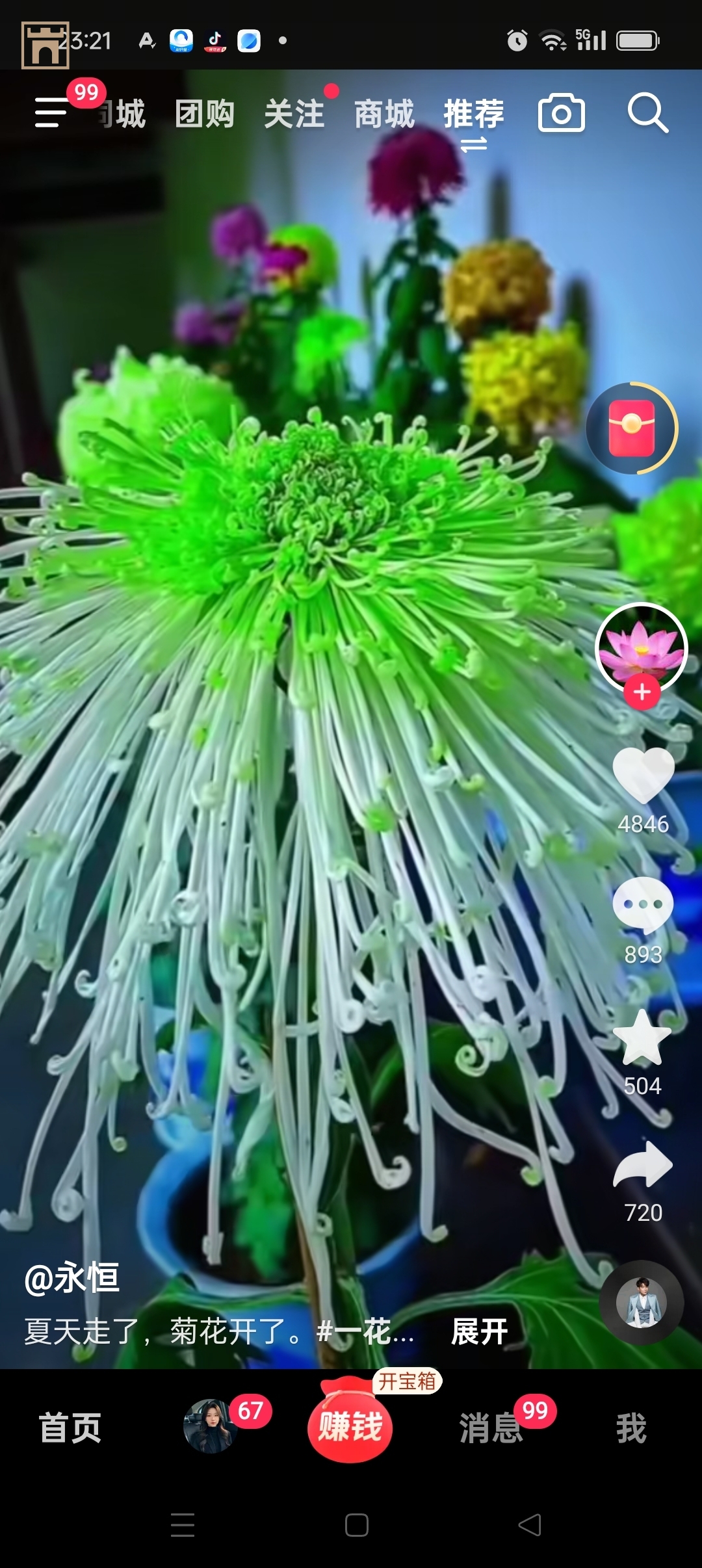
Task: Add the video to favorites with the star
Action: coord(642,1038)
